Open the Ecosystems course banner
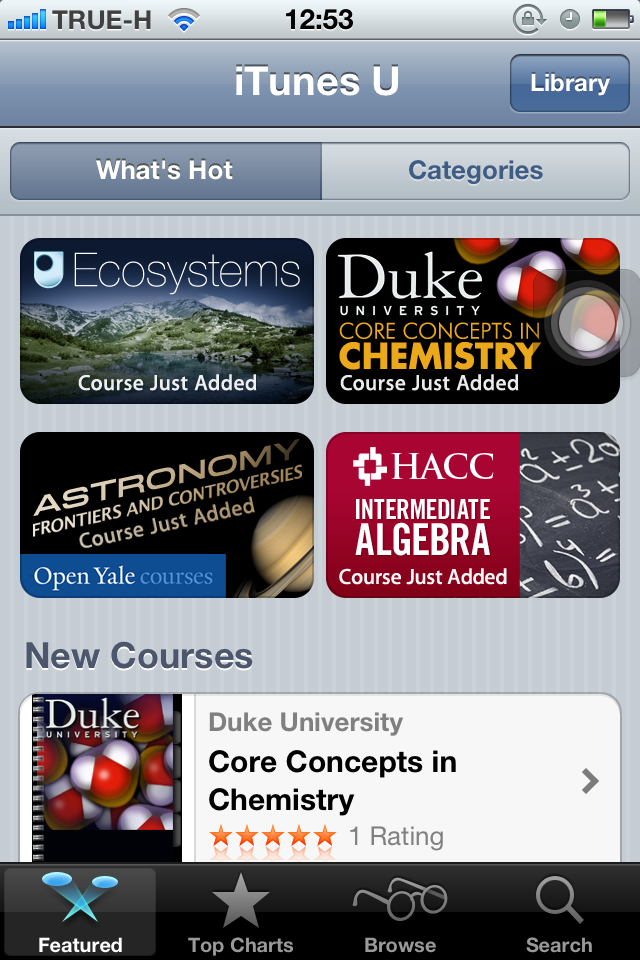The image size is (640, 960). pos(167,321)
